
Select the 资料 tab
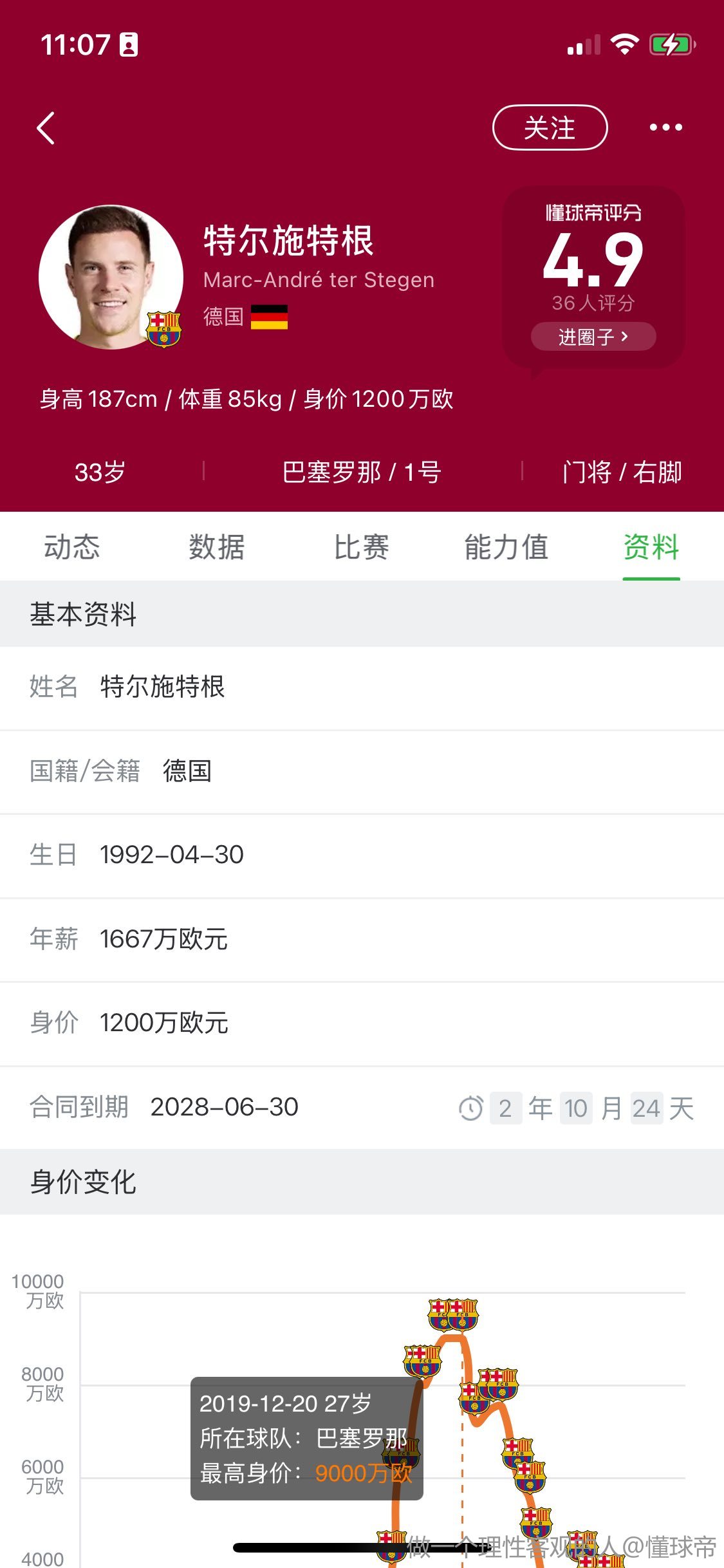(651, 547)
